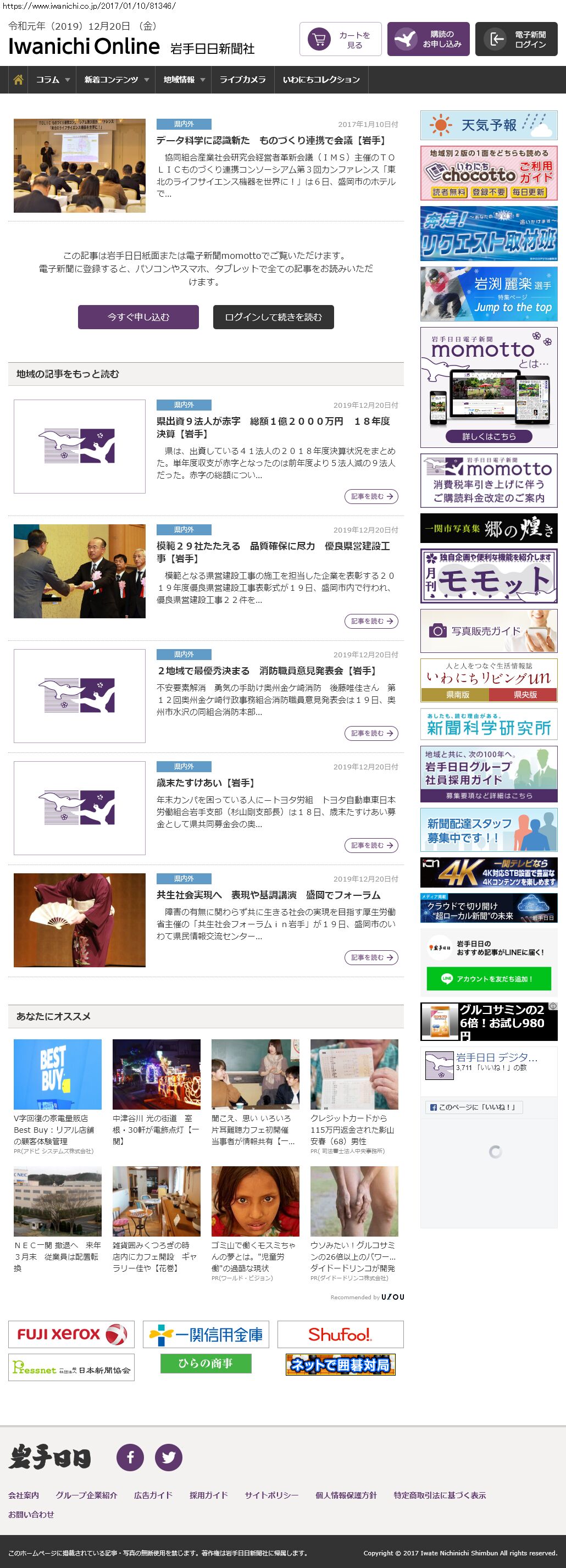
Task: Open the 共生社会実現へ article photo
Action: 80,921
